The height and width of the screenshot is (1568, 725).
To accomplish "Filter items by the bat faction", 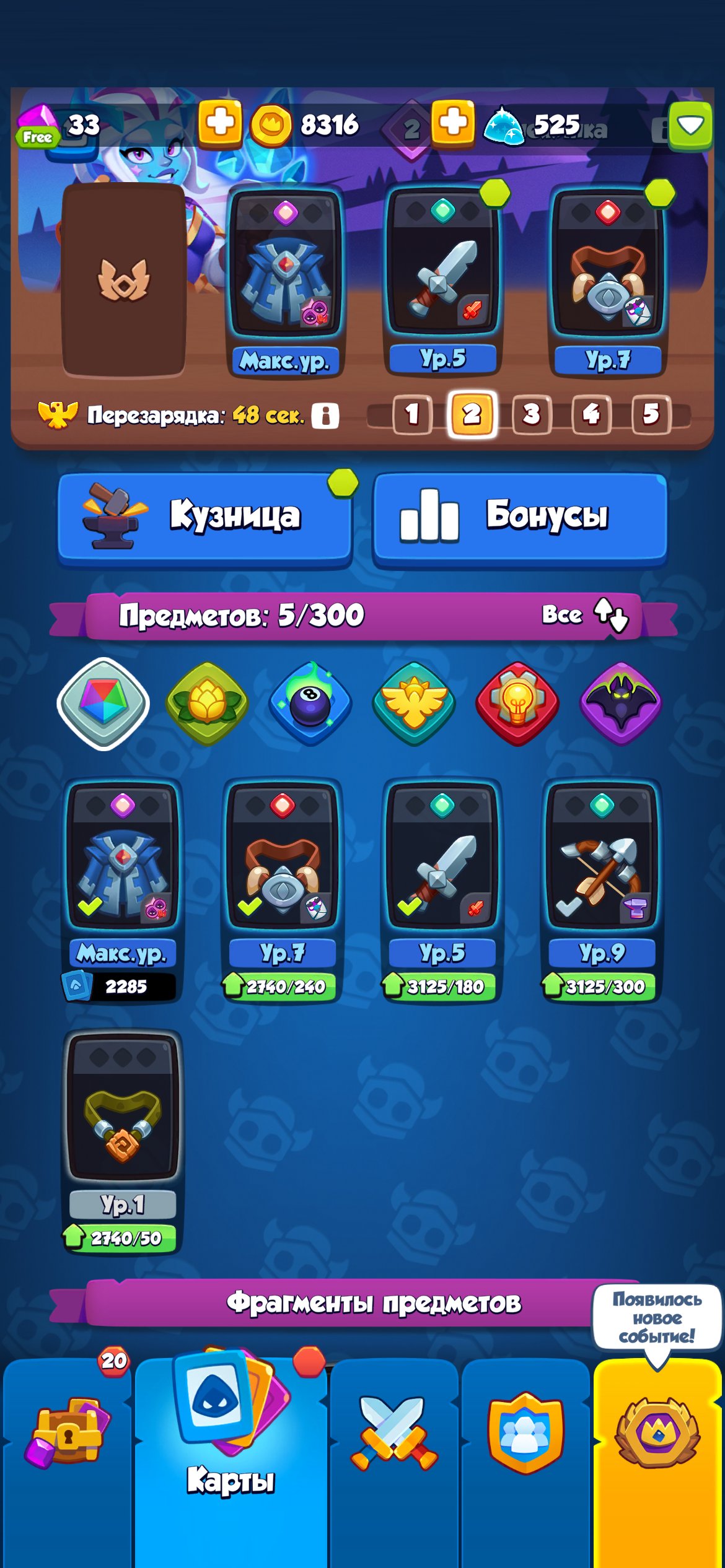I will coord(621,703).
